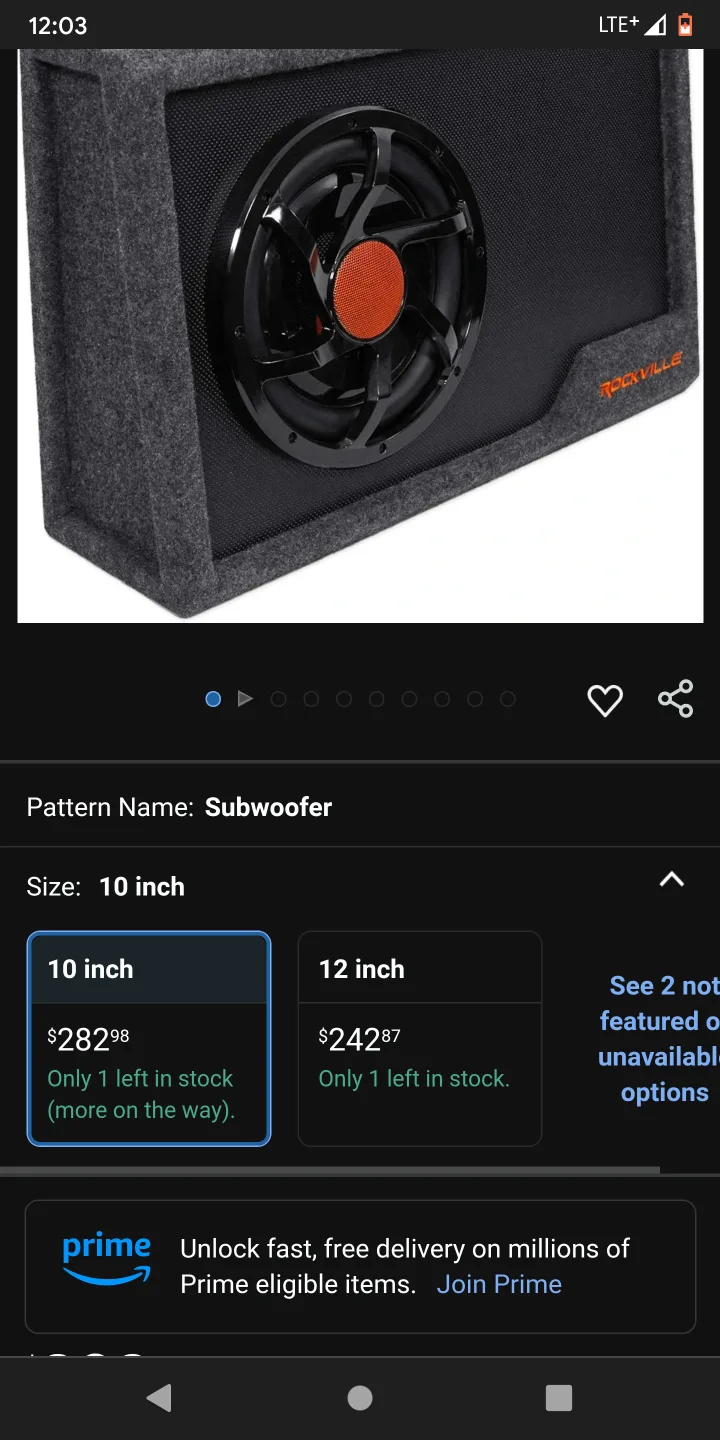Select the 10 inch size option
The width and height of the screenshot is (720, 1440).
click(x=149, y=1038)
